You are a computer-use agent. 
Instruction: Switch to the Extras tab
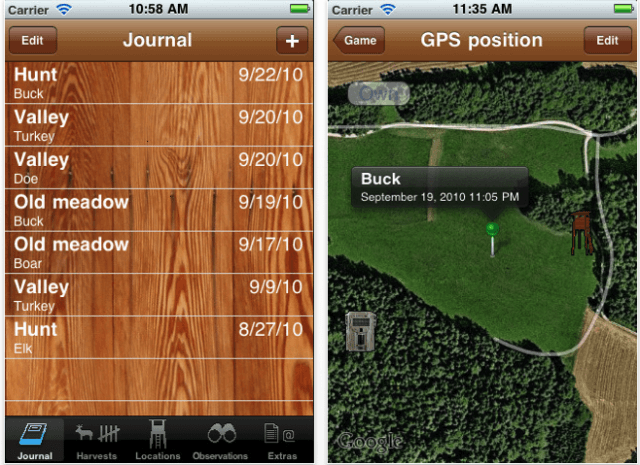point(281,440)
